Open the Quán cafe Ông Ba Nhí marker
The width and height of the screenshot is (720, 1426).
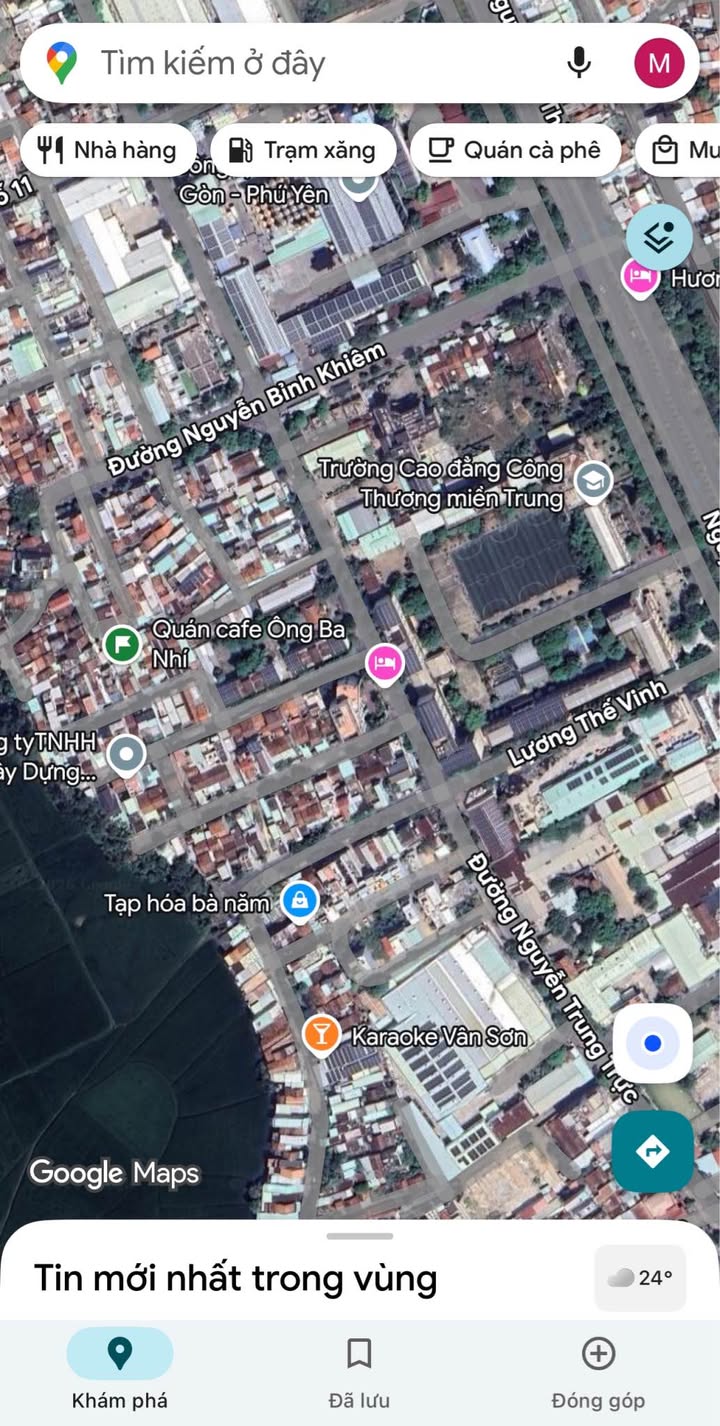(123, 644)
